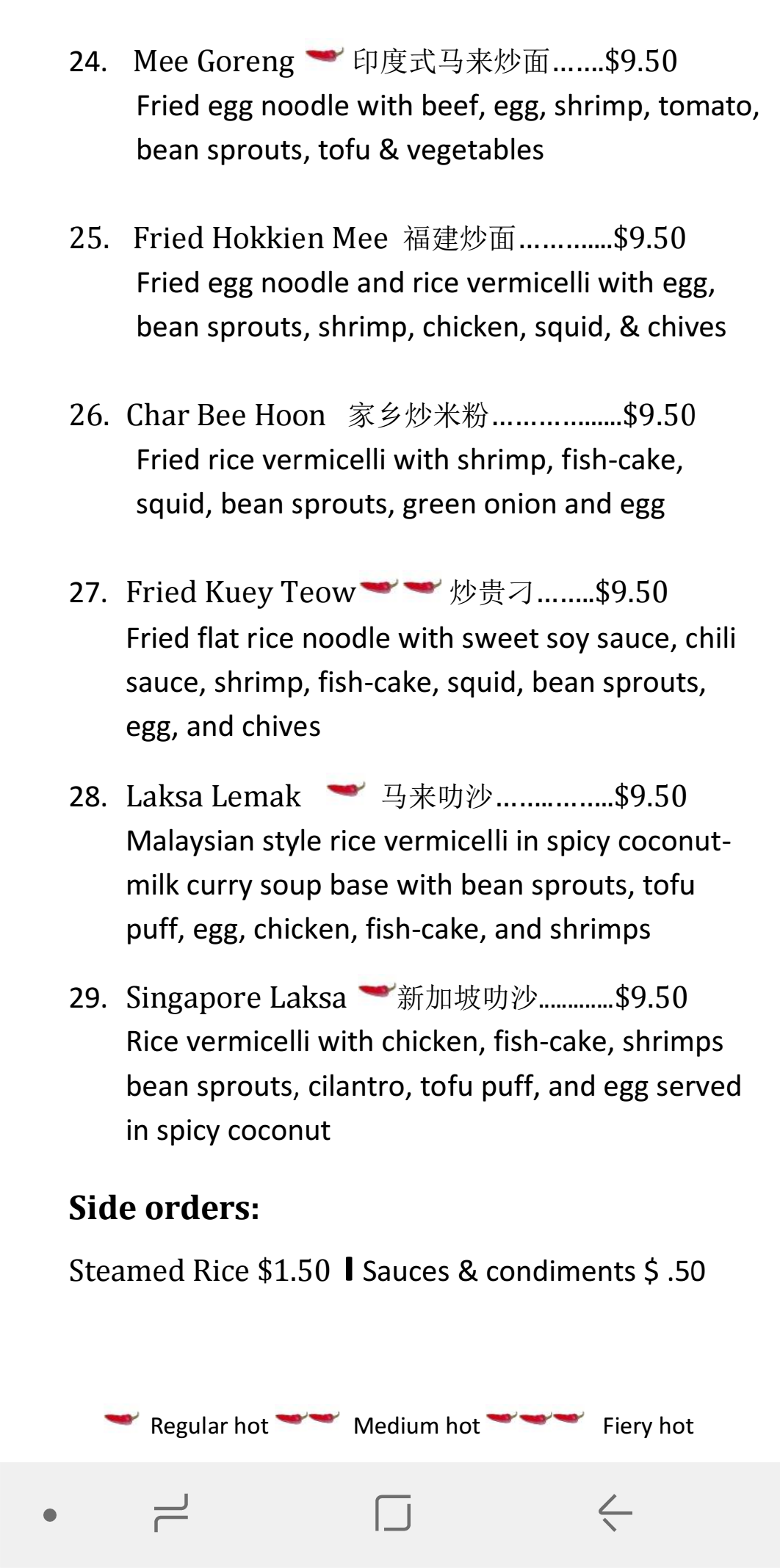Open the recent apps overview
This screenshot has width=780, height=1568.
[171, 1513]
